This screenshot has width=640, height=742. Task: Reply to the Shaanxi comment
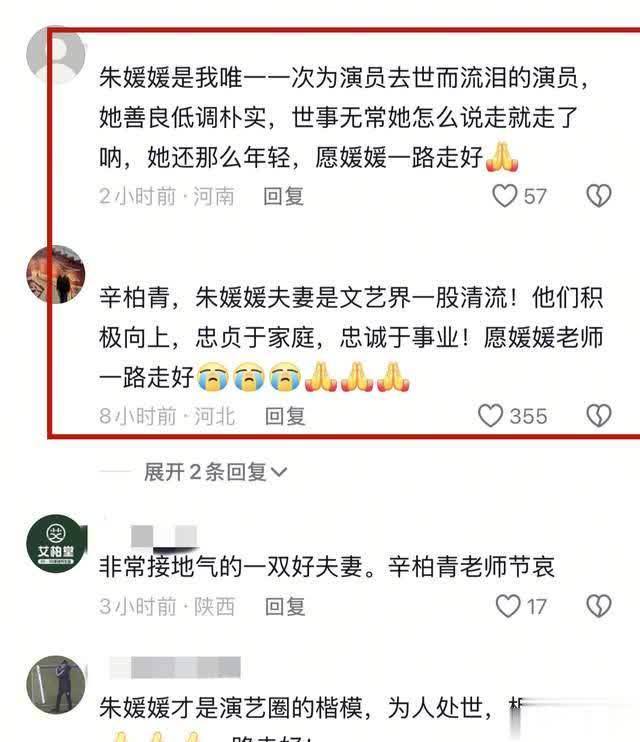click(284, 606)
